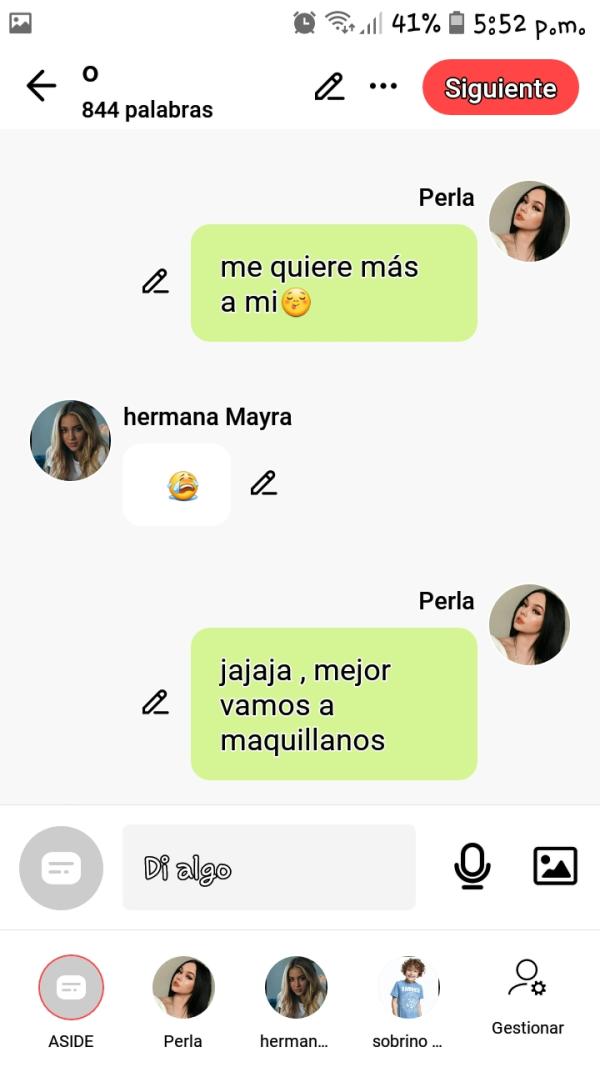Image resolution: width=600 pixels, height=1067 pixels.
Task: Select ASIDE as the speaker
Action: [71, 988]
